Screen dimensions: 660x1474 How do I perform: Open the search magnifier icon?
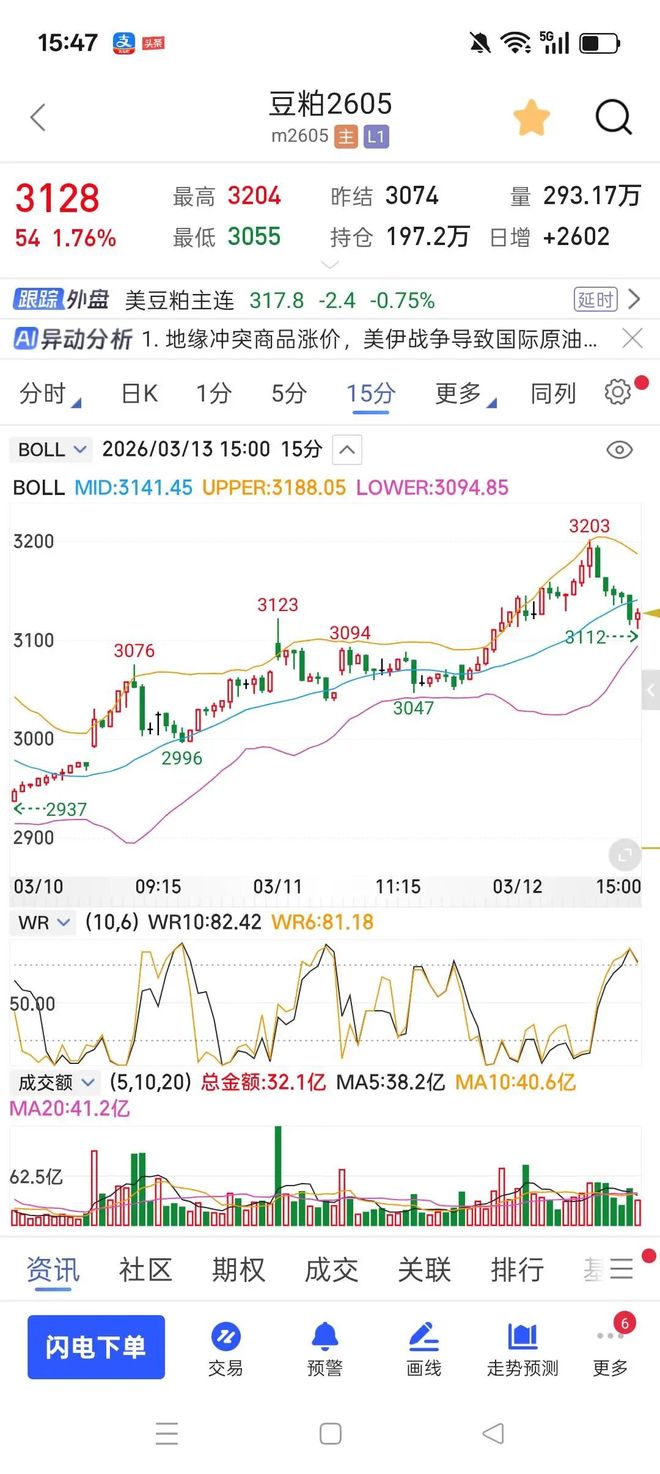click(614, 118)
